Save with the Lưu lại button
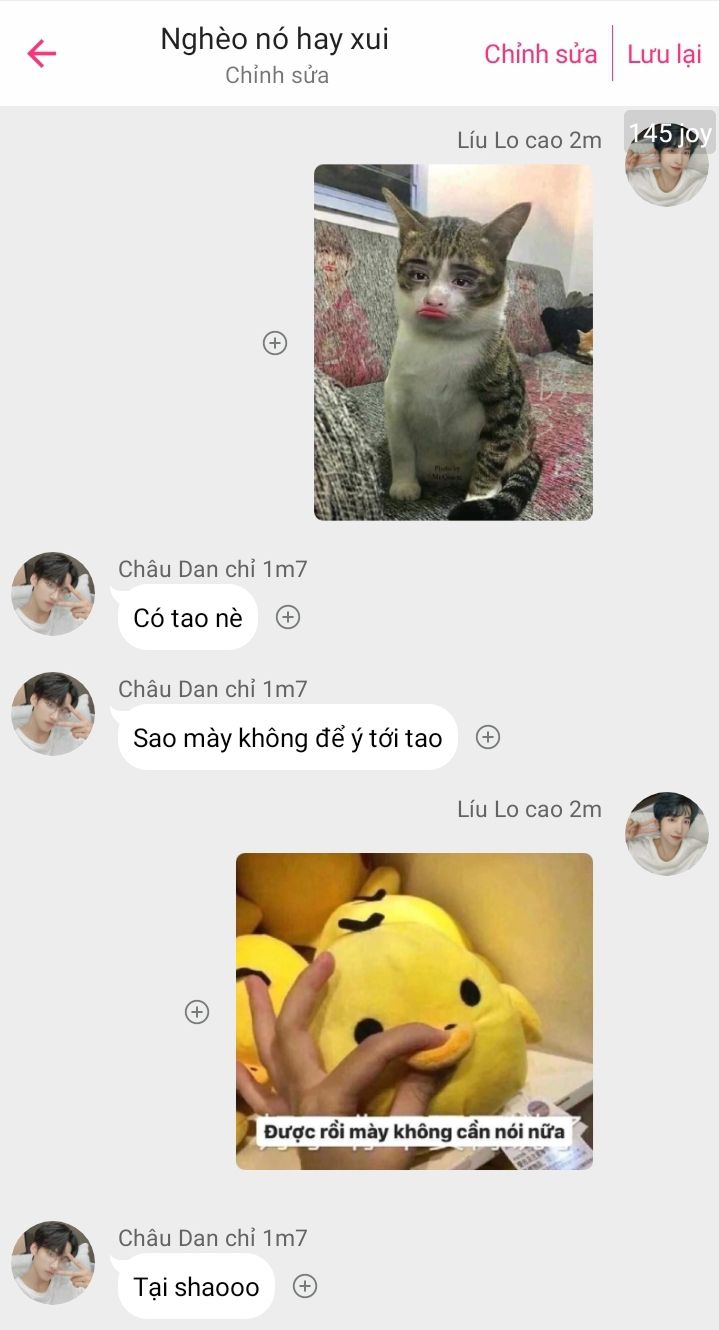The height and width of the screenshot is (1330, 719). pyautogui.click(x=664, y=54)
